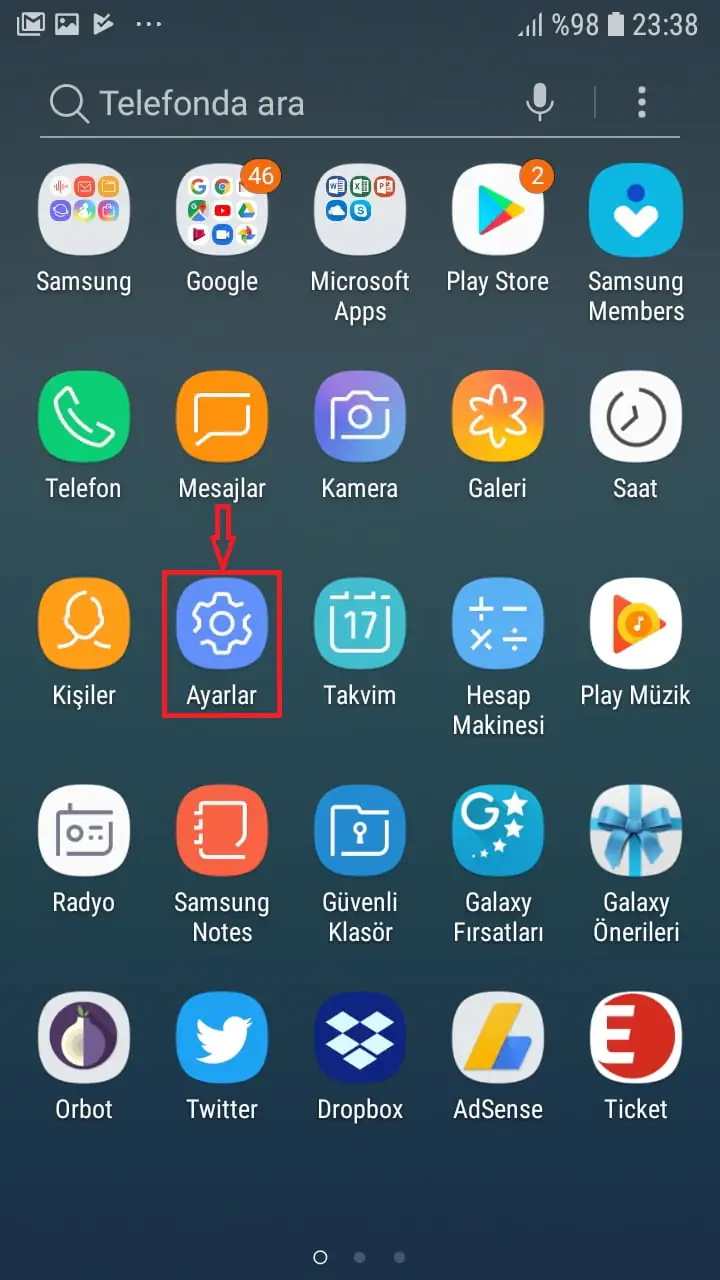Open the Saat clock app
The image size is (720, 1280).
pos(635,415)
